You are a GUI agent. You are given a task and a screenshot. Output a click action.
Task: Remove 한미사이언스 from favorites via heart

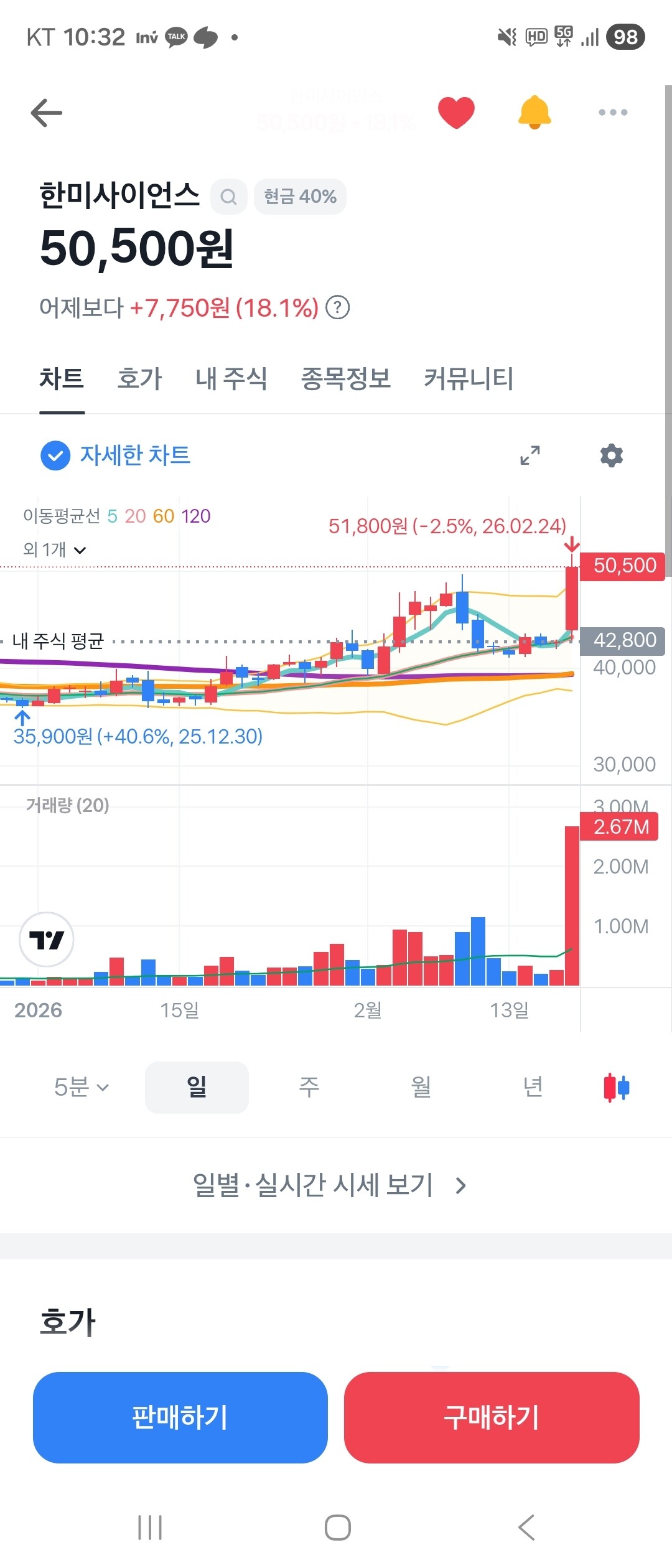[x=456, y=113]
